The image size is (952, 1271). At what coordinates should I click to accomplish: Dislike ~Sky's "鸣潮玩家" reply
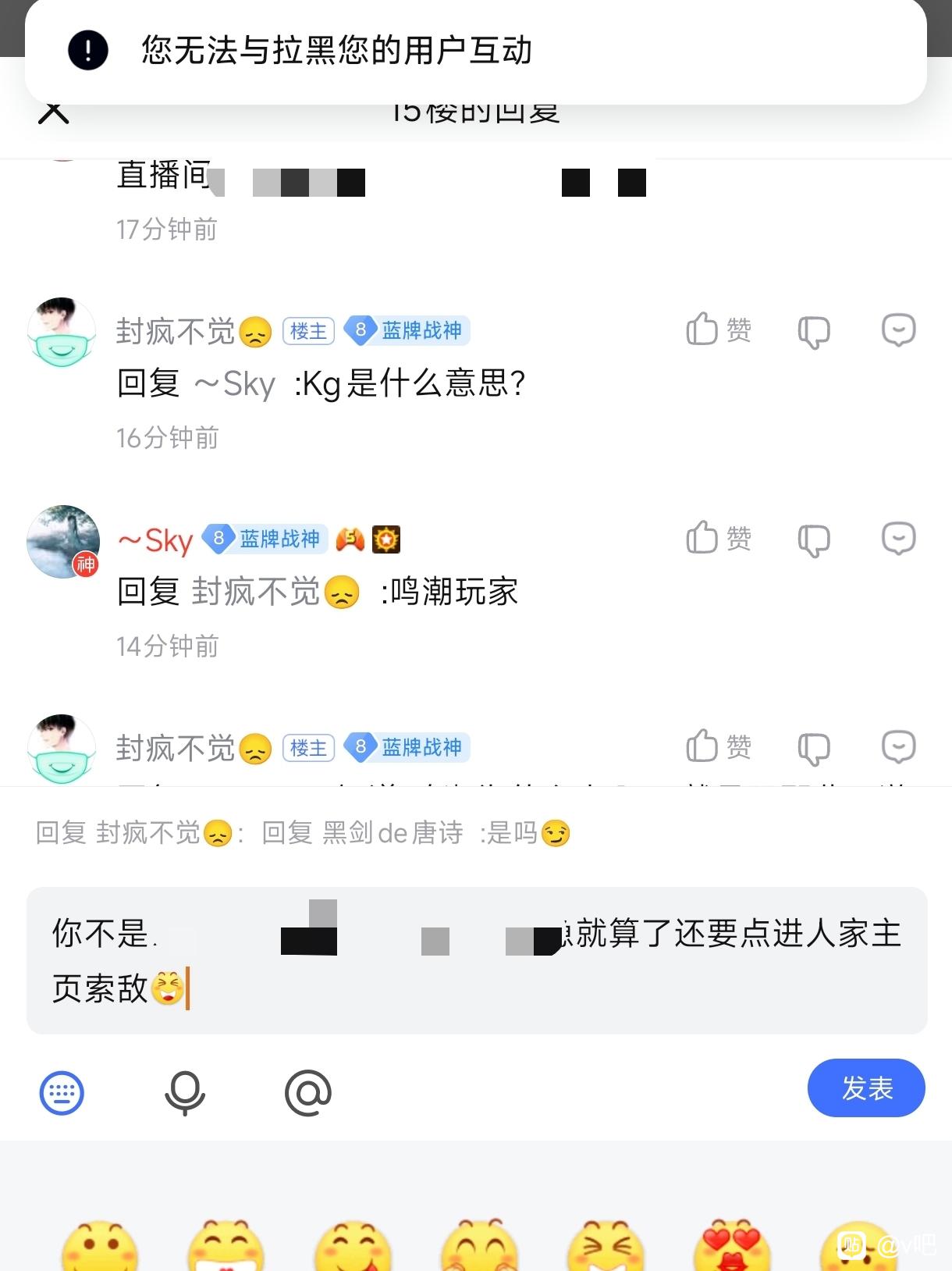click(x=813, y=540)
